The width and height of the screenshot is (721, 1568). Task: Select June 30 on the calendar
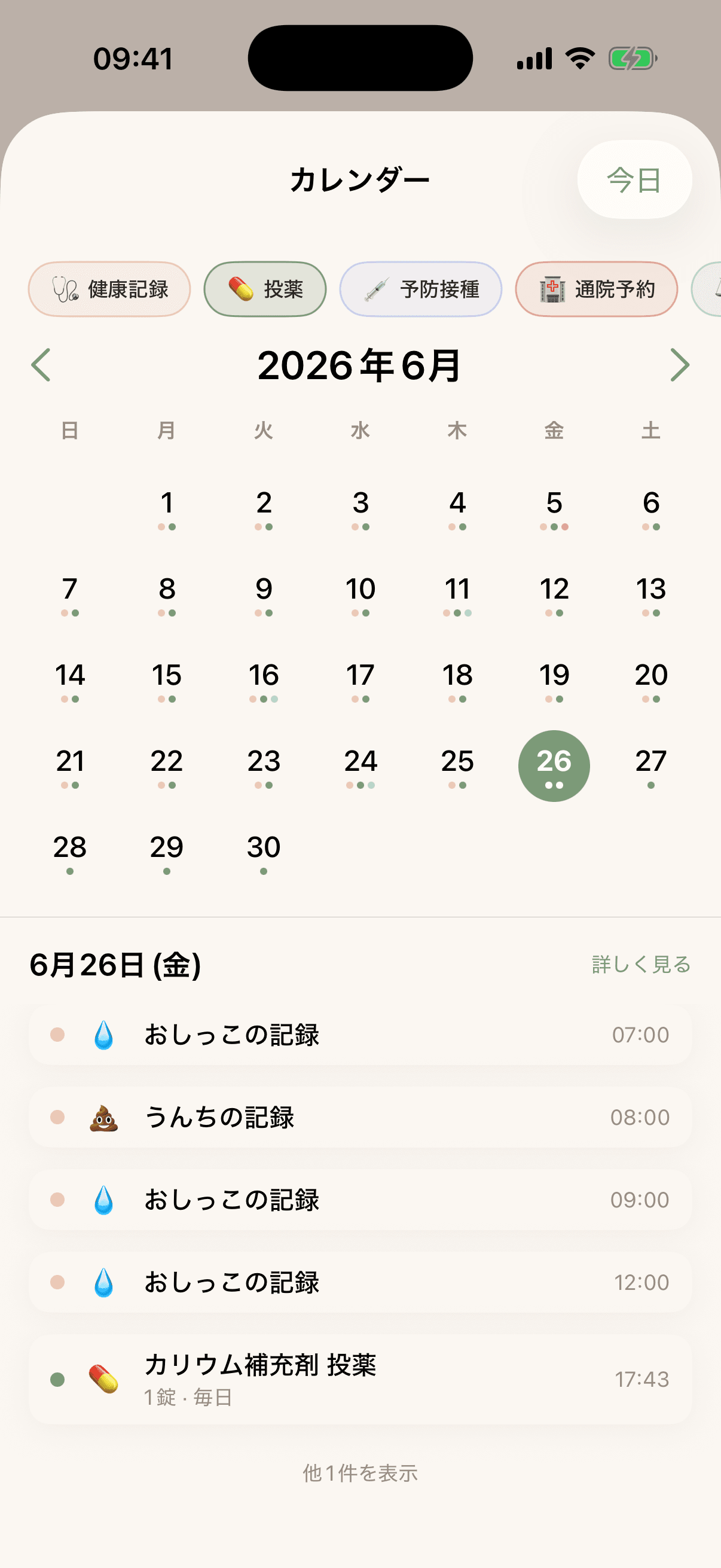click(264, 853)
